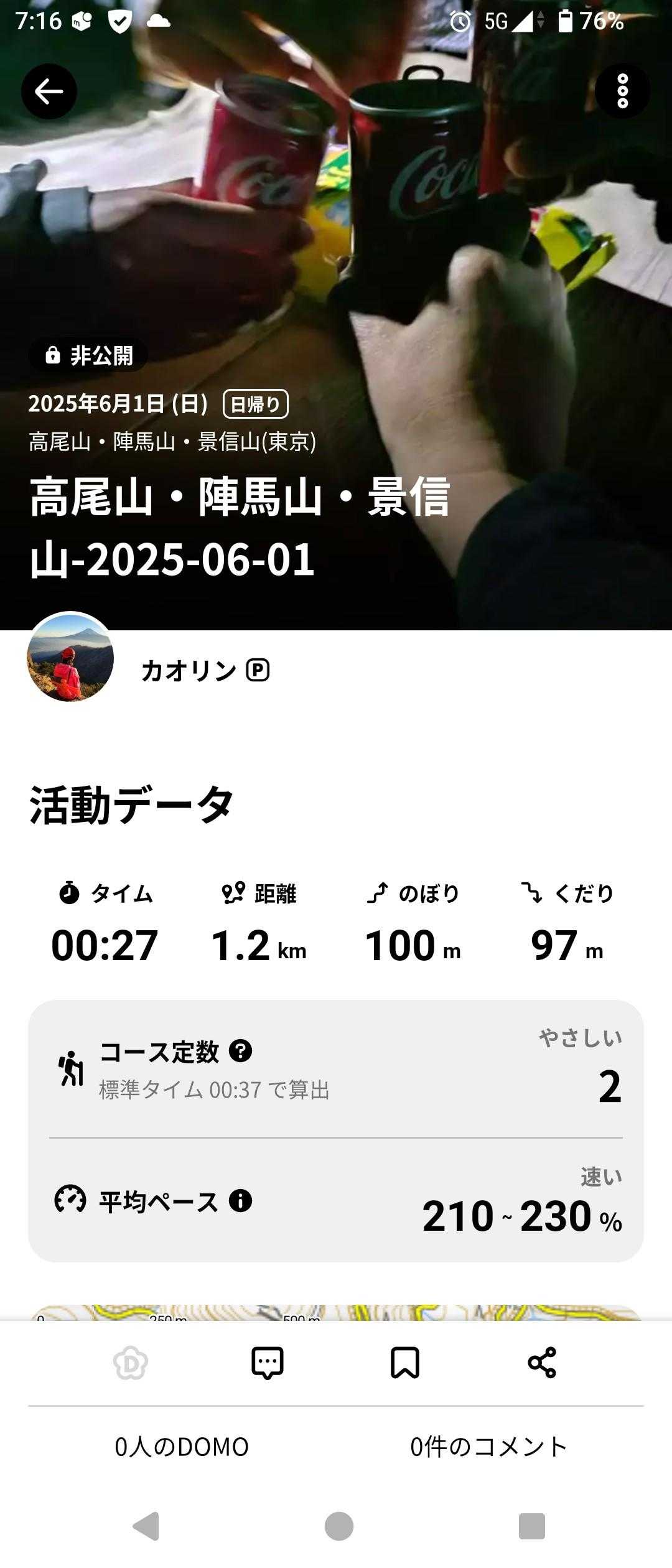Tap the system home button
The height and width of the screenshot is (1568, 672).
pos(338,1526)
